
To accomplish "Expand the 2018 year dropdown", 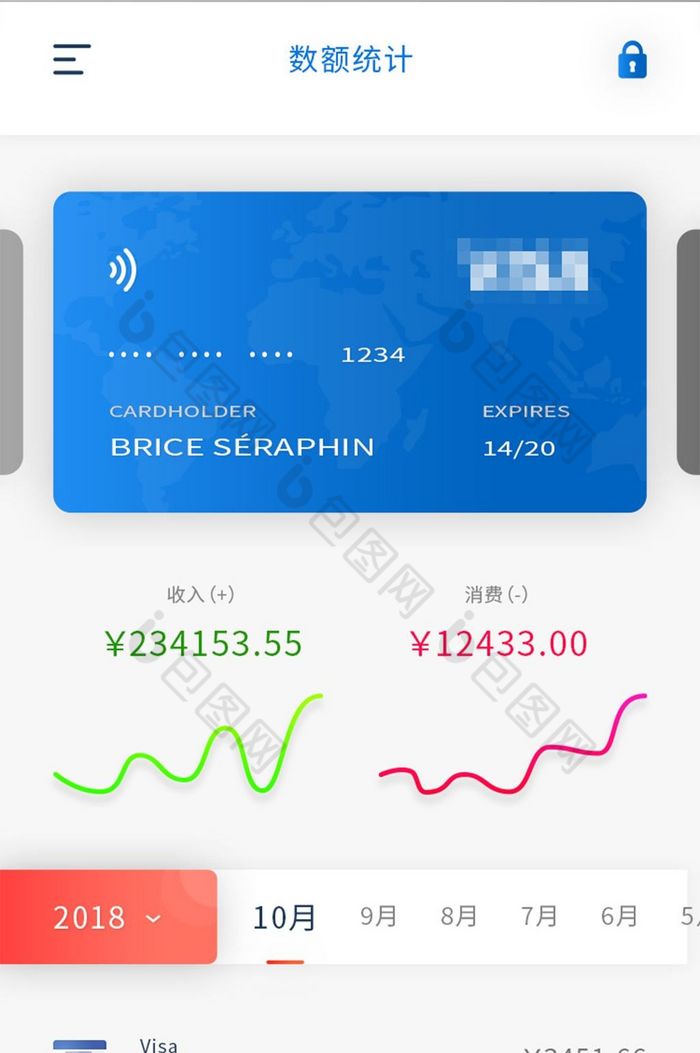I will 108,917.
